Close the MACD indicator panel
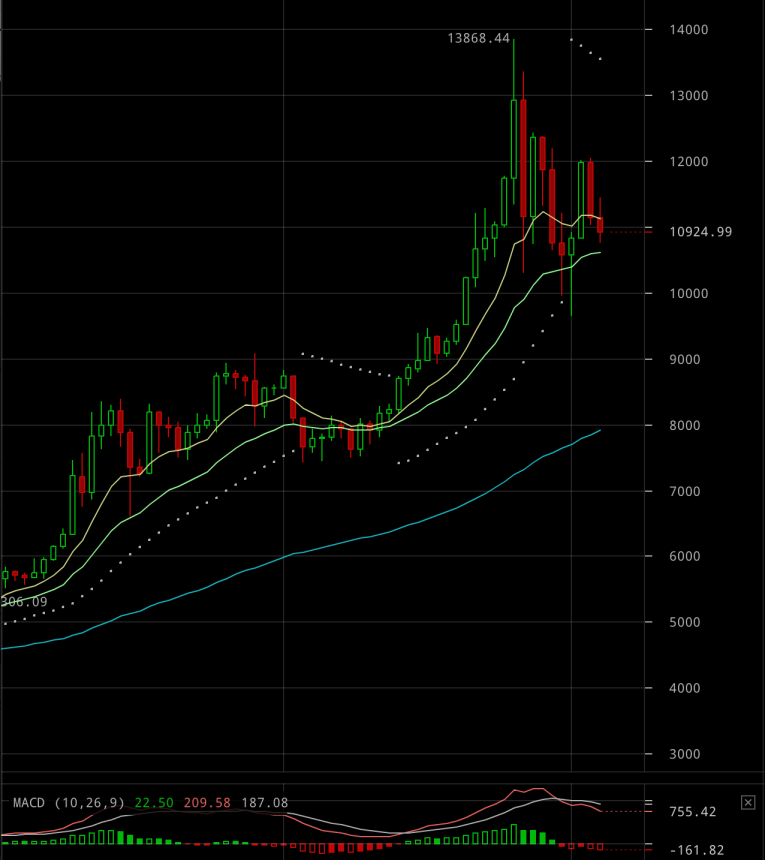 pos(747,802)
